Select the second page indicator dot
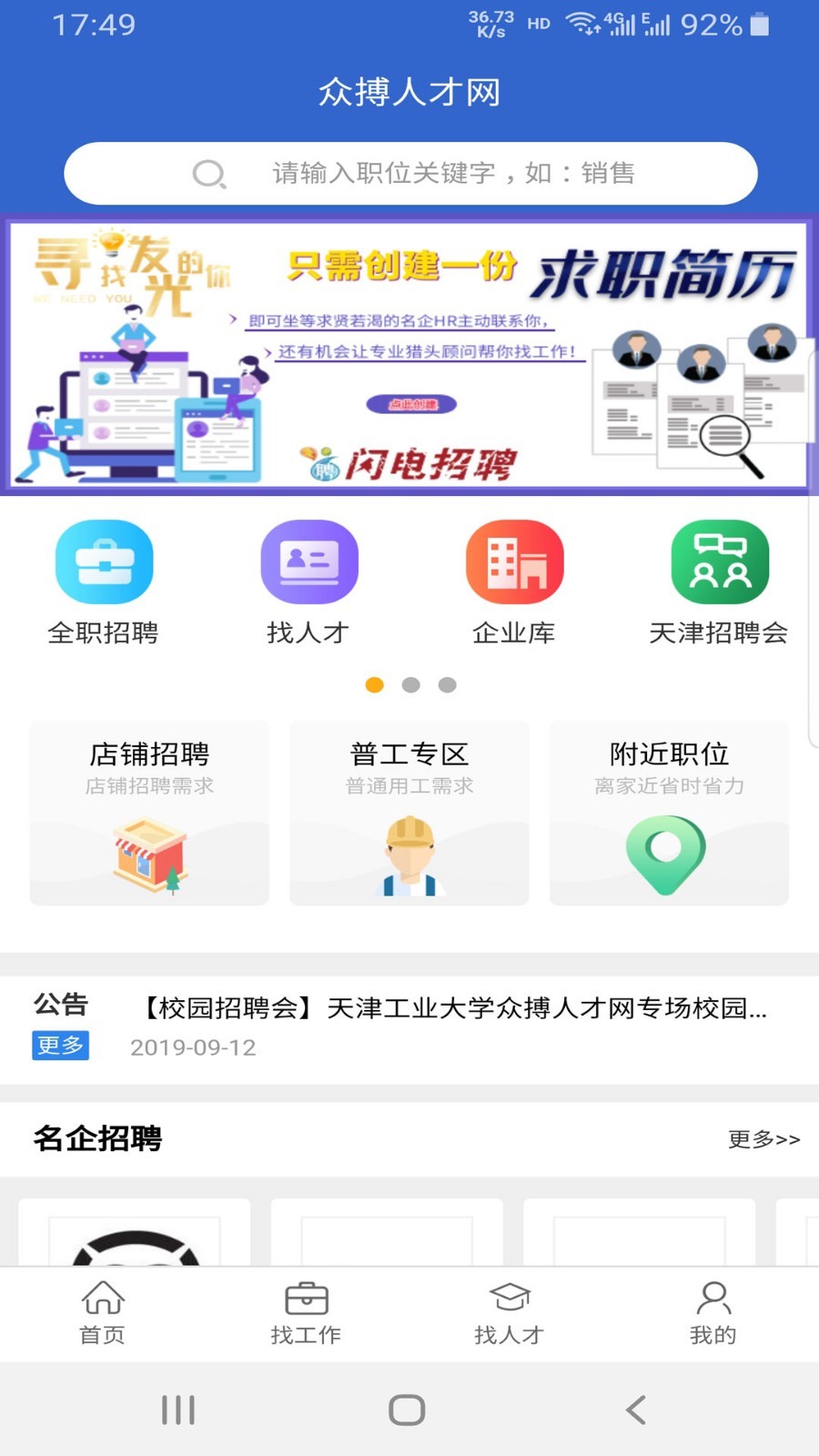 (x=410, y=684)
